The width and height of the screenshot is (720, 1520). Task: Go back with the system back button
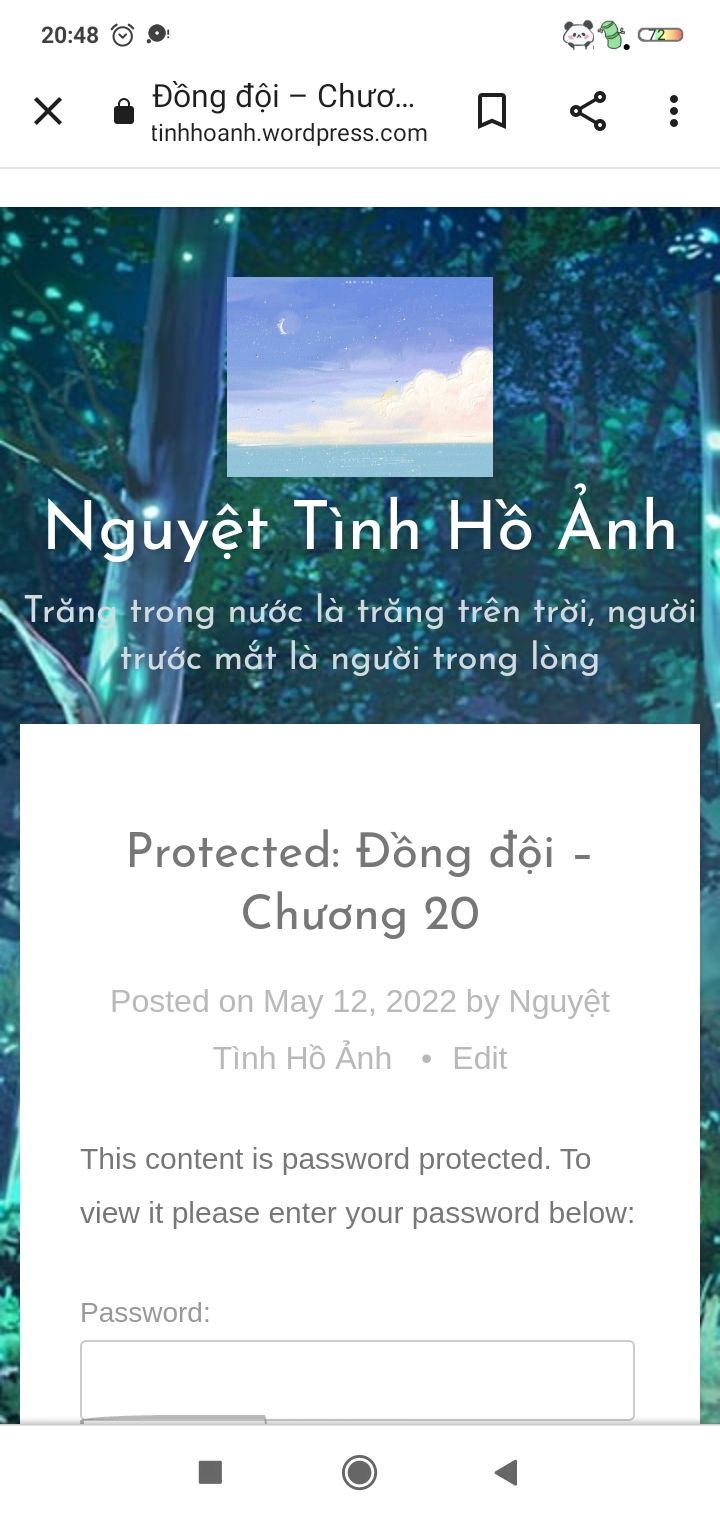(506, 1472)
